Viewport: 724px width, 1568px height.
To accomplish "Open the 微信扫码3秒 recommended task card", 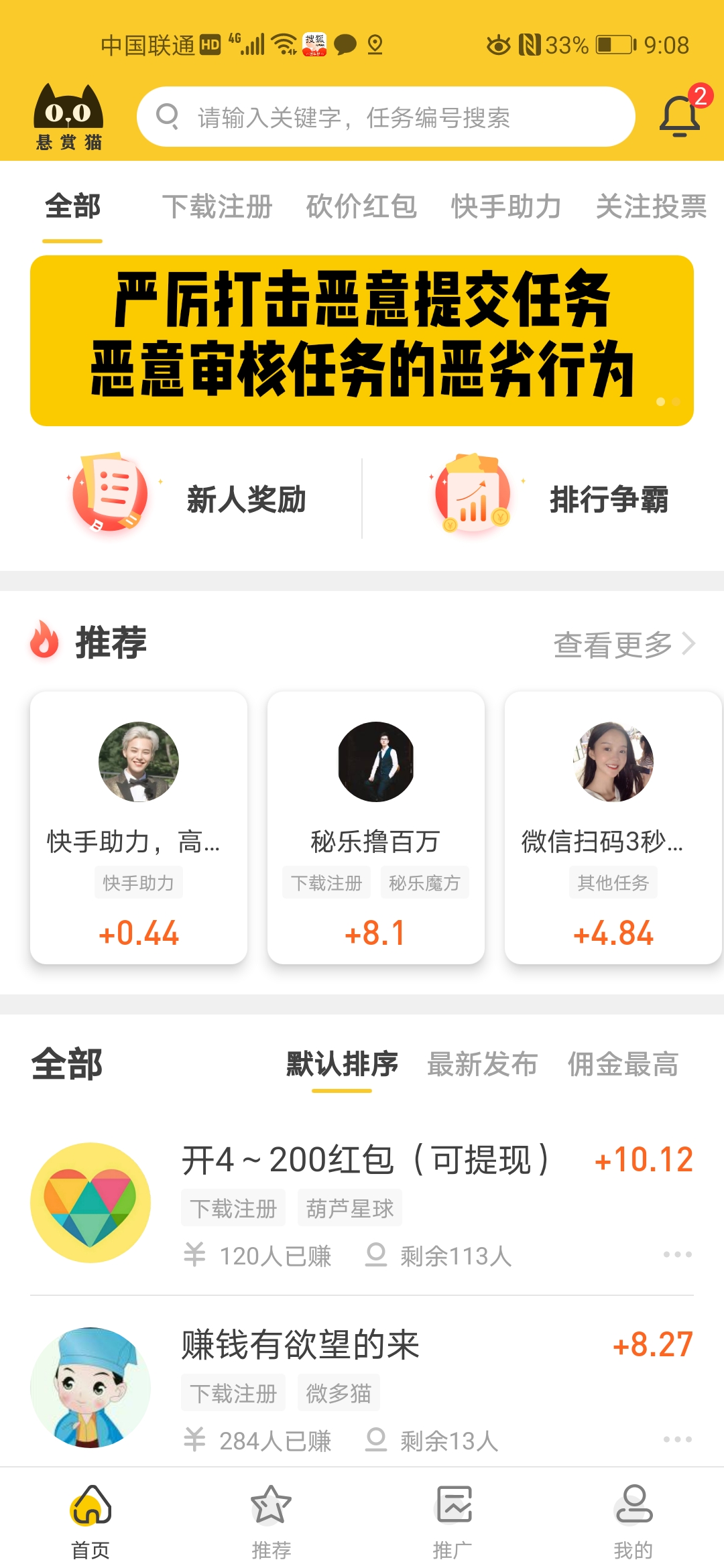I will click(613, 828).
